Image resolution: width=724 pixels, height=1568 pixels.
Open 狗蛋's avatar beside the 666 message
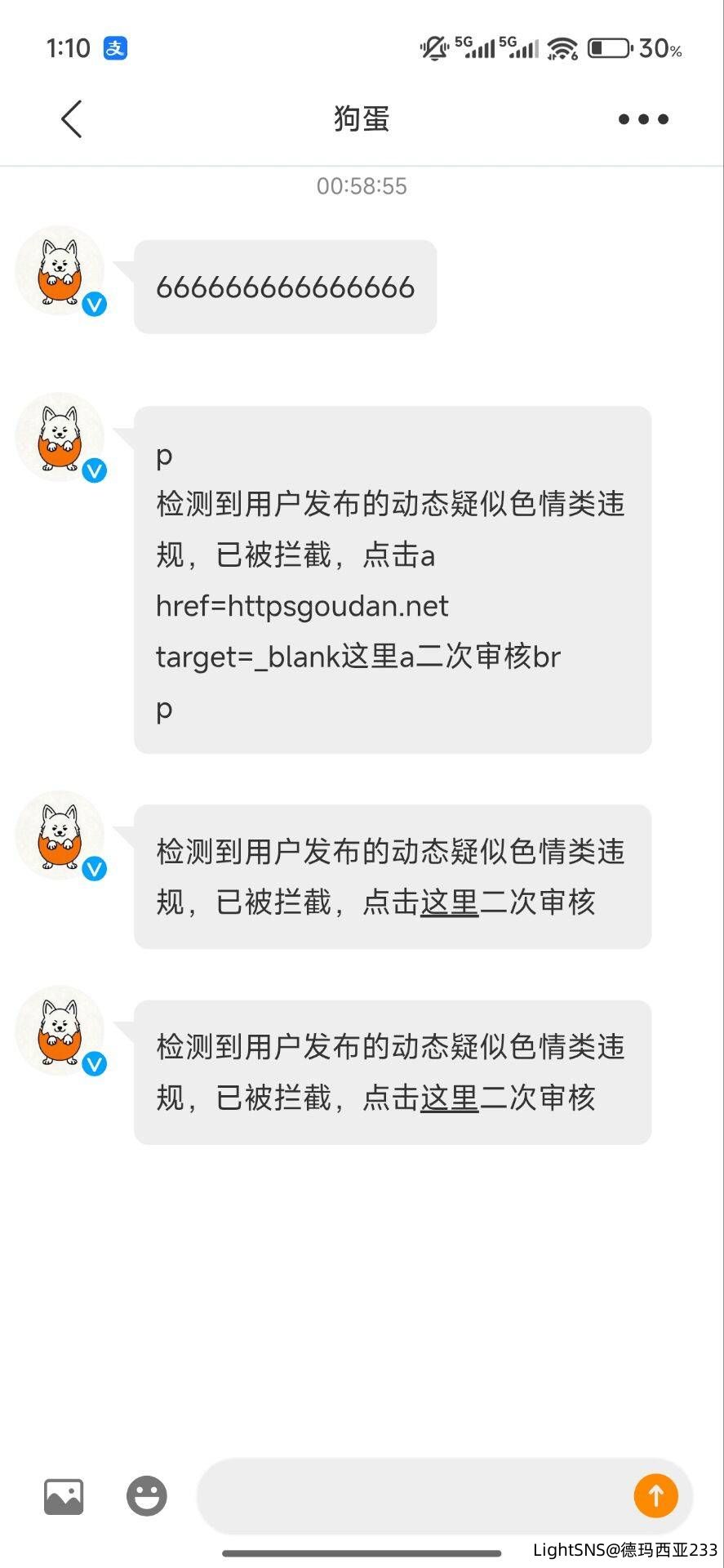pos(60,270)
